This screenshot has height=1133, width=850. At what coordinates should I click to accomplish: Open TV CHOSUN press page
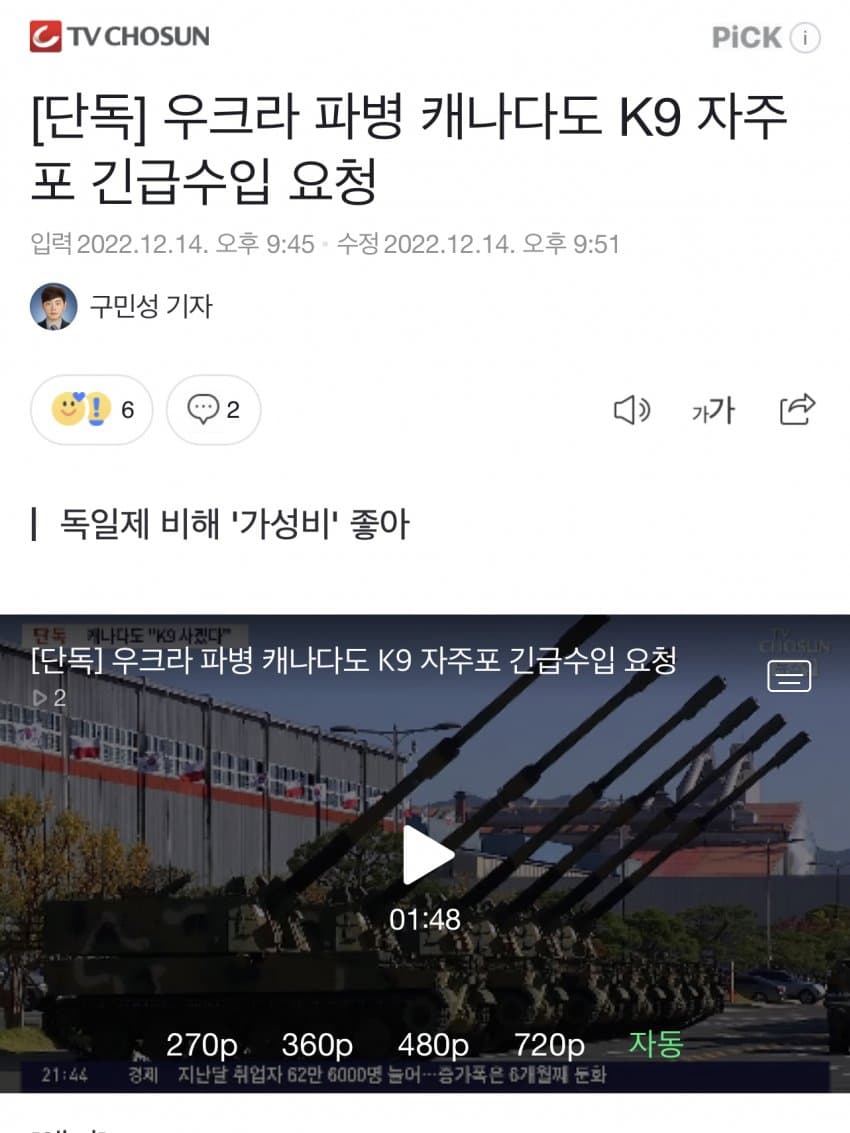(120, 37)
